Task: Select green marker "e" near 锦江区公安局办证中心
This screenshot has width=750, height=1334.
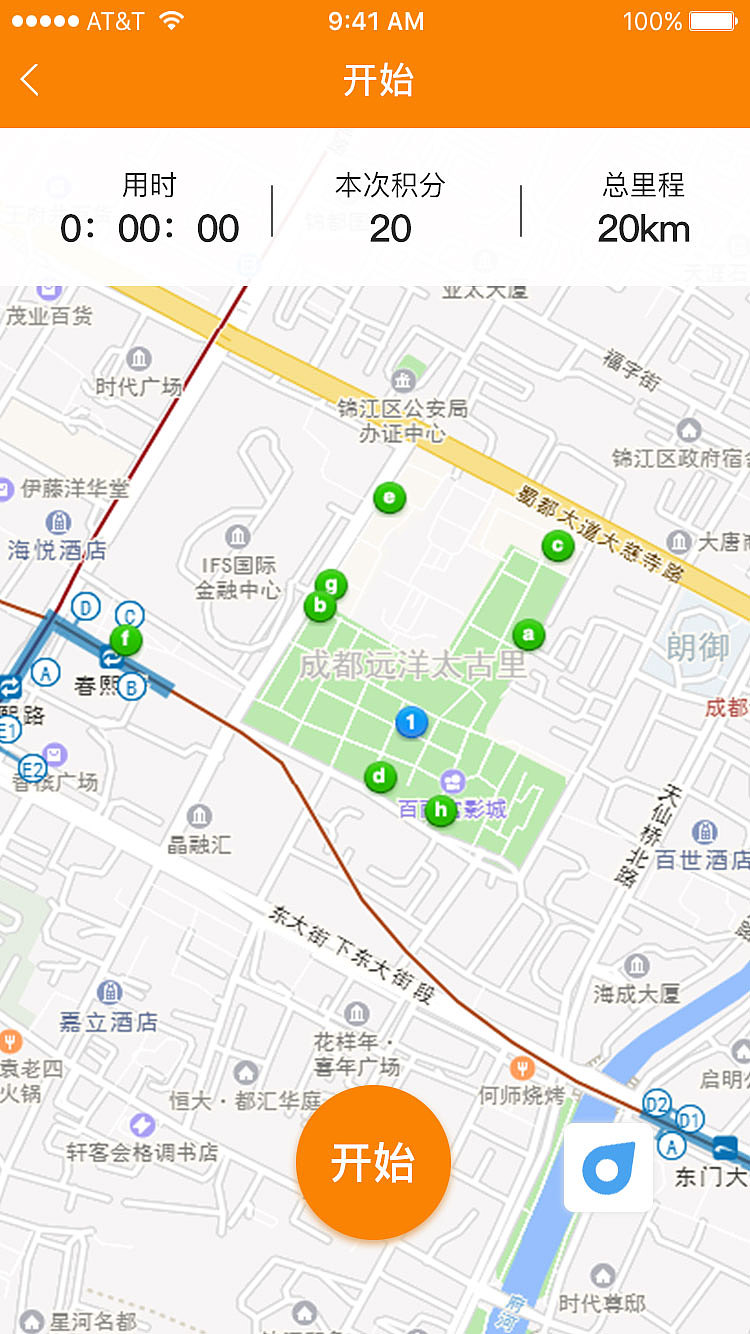Action: coord(388,498)
